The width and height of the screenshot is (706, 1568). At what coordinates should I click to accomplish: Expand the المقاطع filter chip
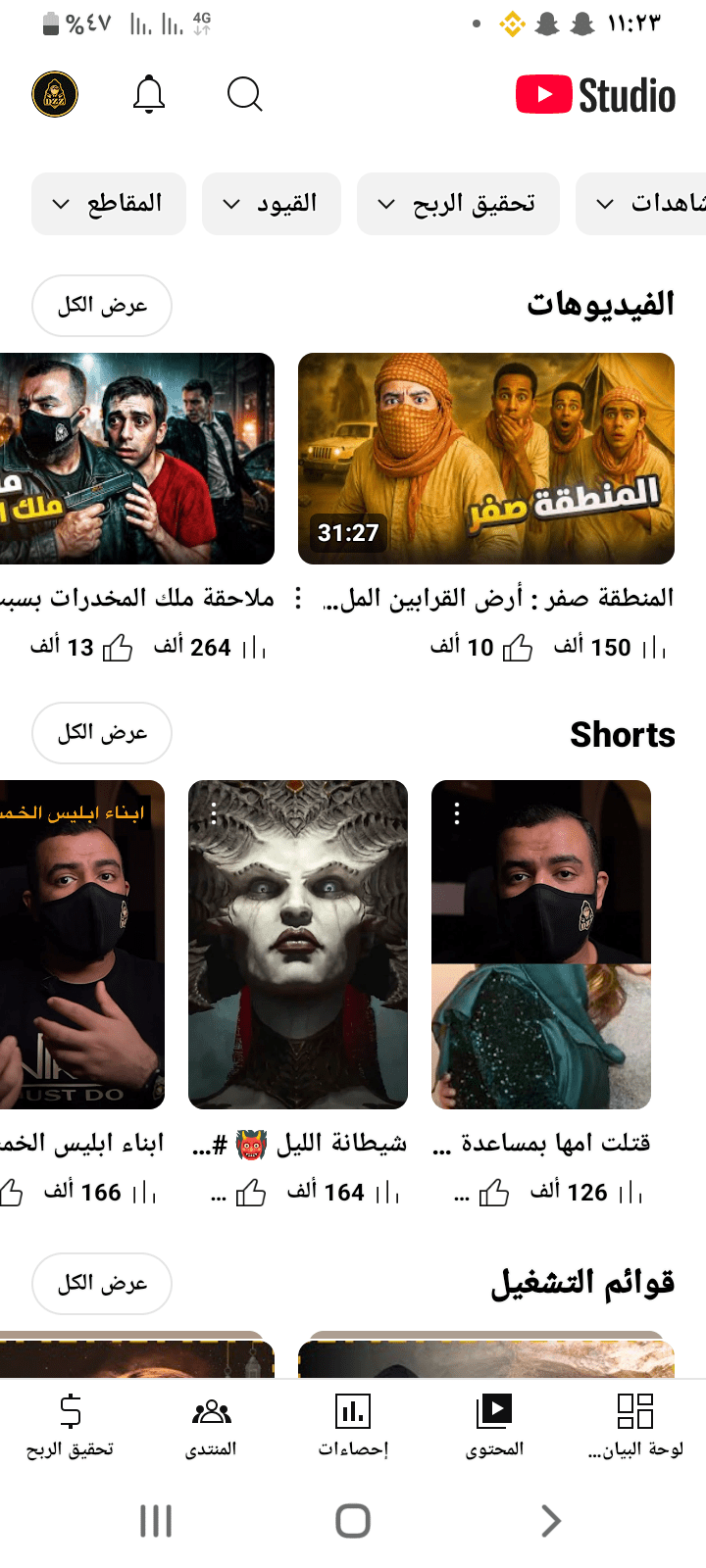click(x=109, y=204)
